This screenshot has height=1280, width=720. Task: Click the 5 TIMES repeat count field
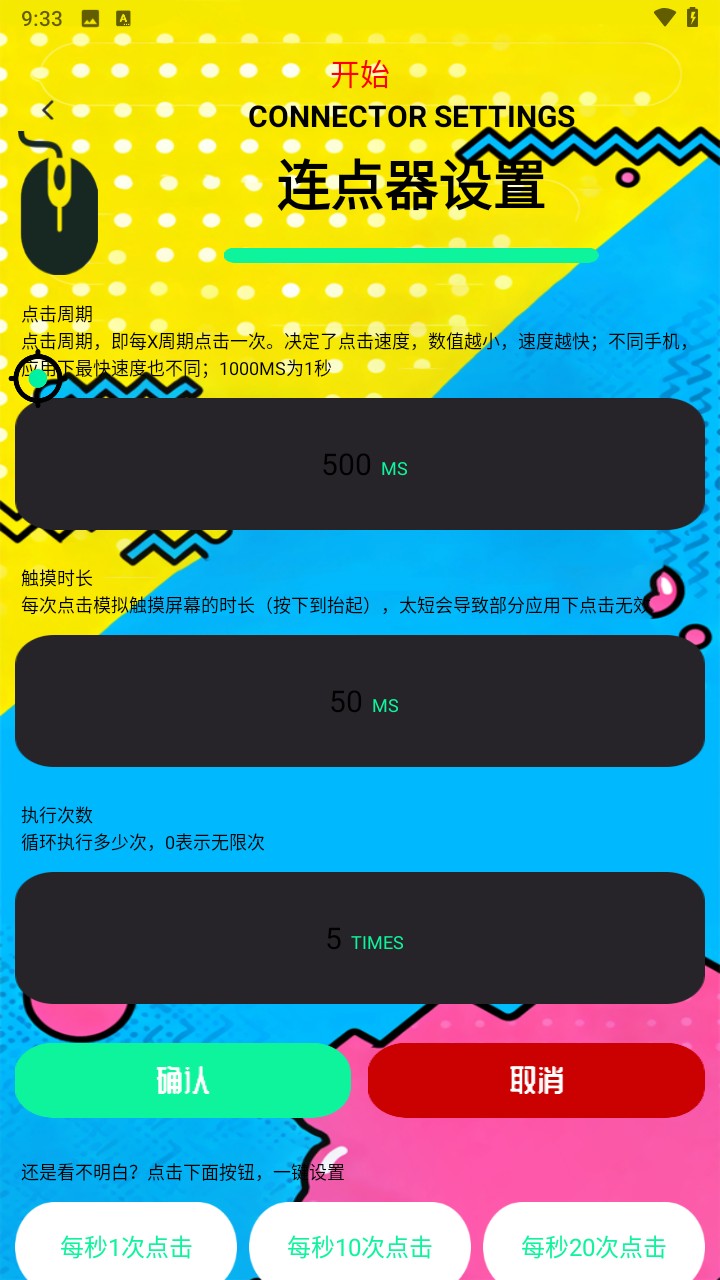pyautogui.click(x=360, y=938)
